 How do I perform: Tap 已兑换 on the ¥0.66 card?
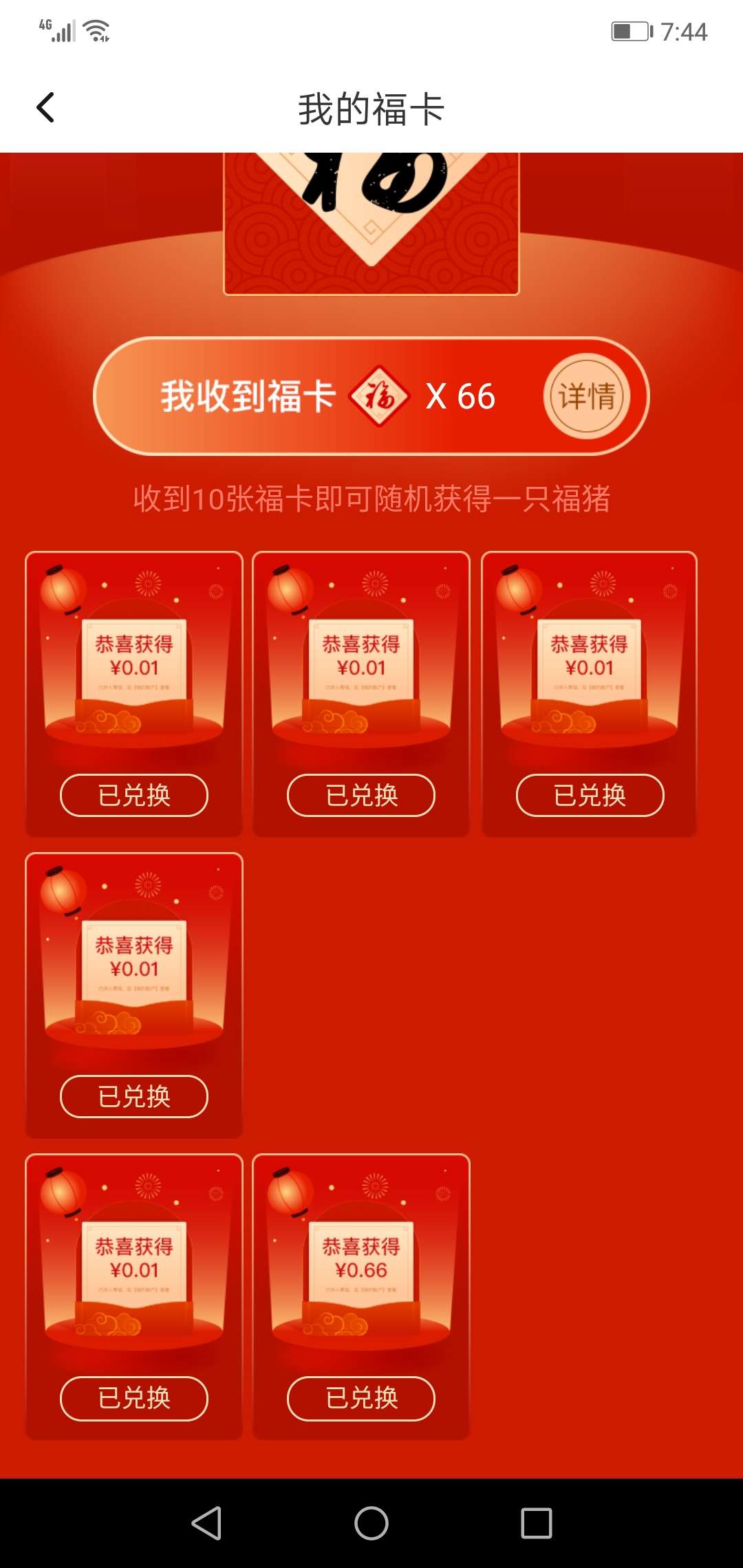[360, 1398]
